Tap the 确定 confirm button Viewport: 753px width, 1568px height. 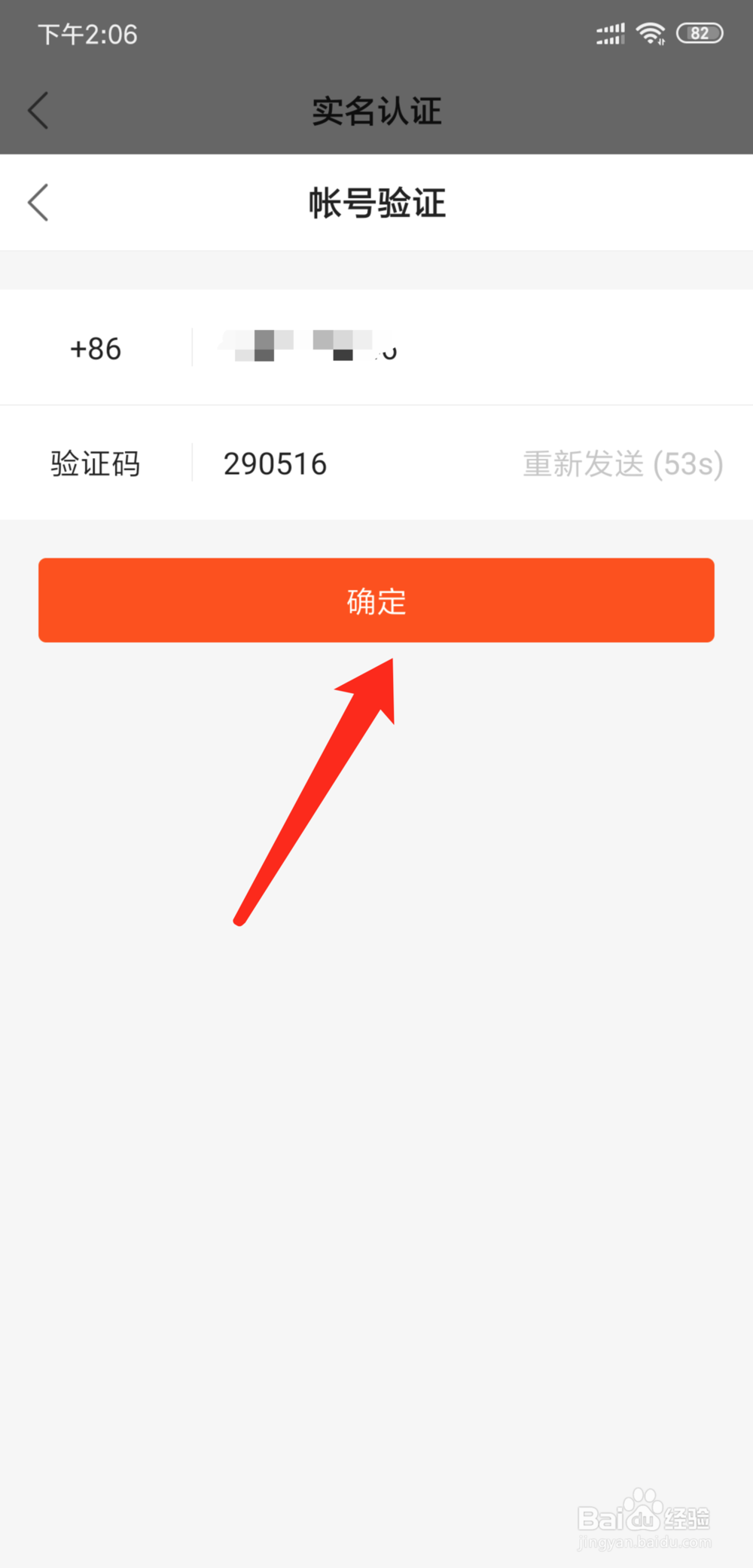click(x=376, y=601)
